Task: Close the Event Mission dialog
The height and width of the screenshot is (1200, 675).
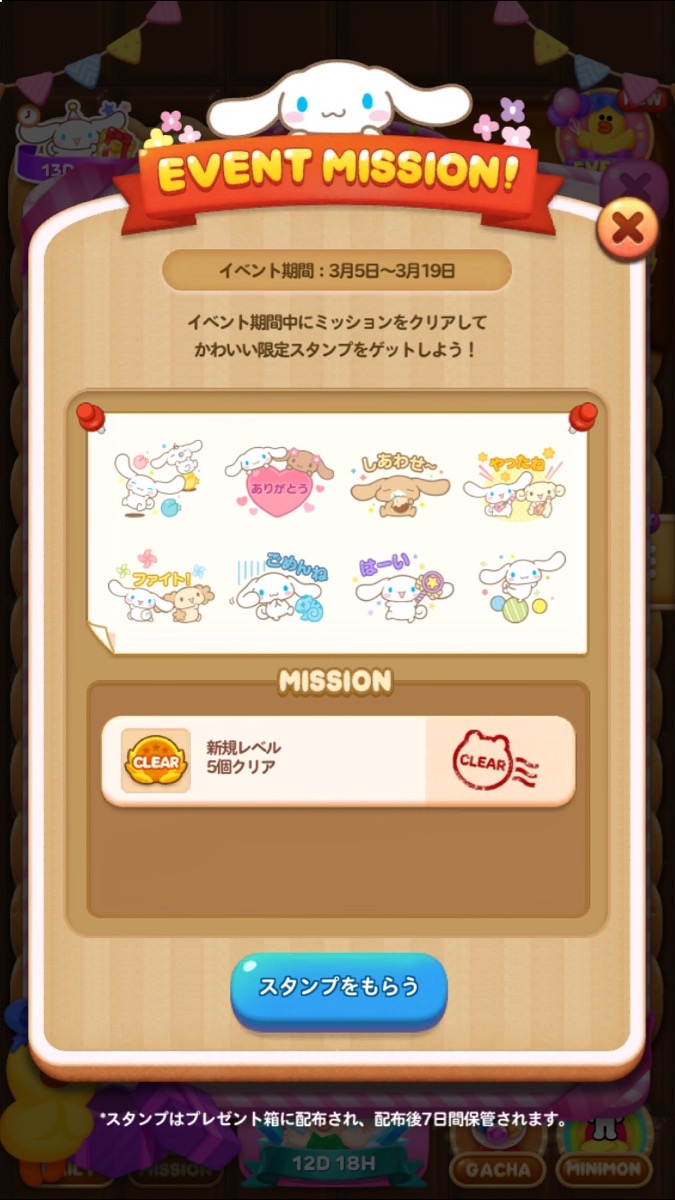Action: click(627, 231)
